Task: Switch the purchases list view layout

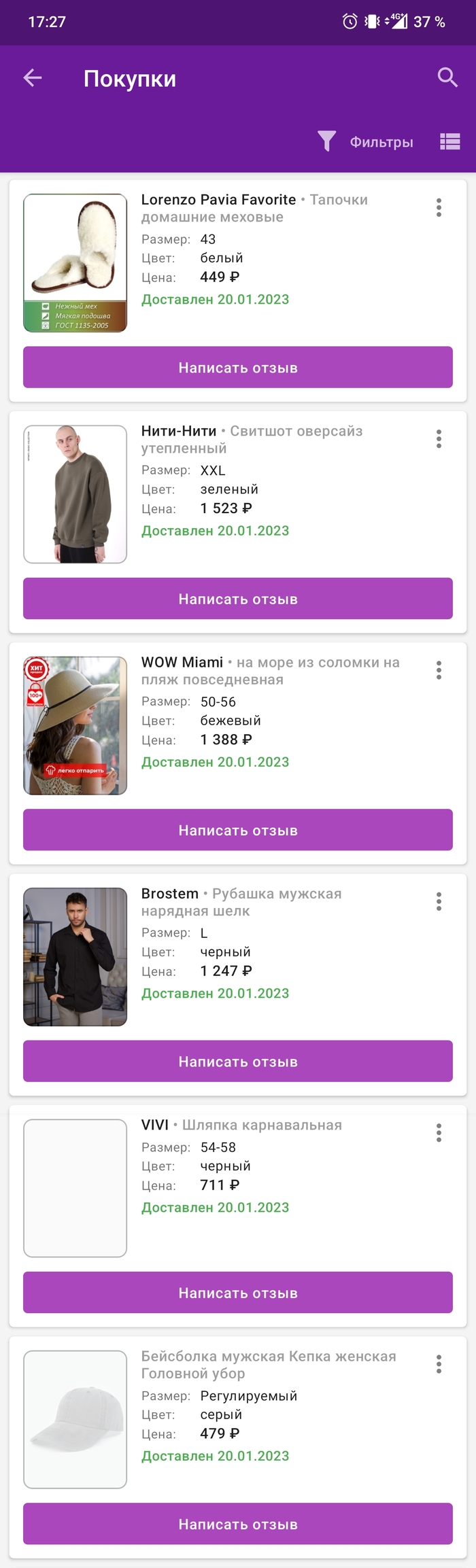Action: click(x=449, y=141)
